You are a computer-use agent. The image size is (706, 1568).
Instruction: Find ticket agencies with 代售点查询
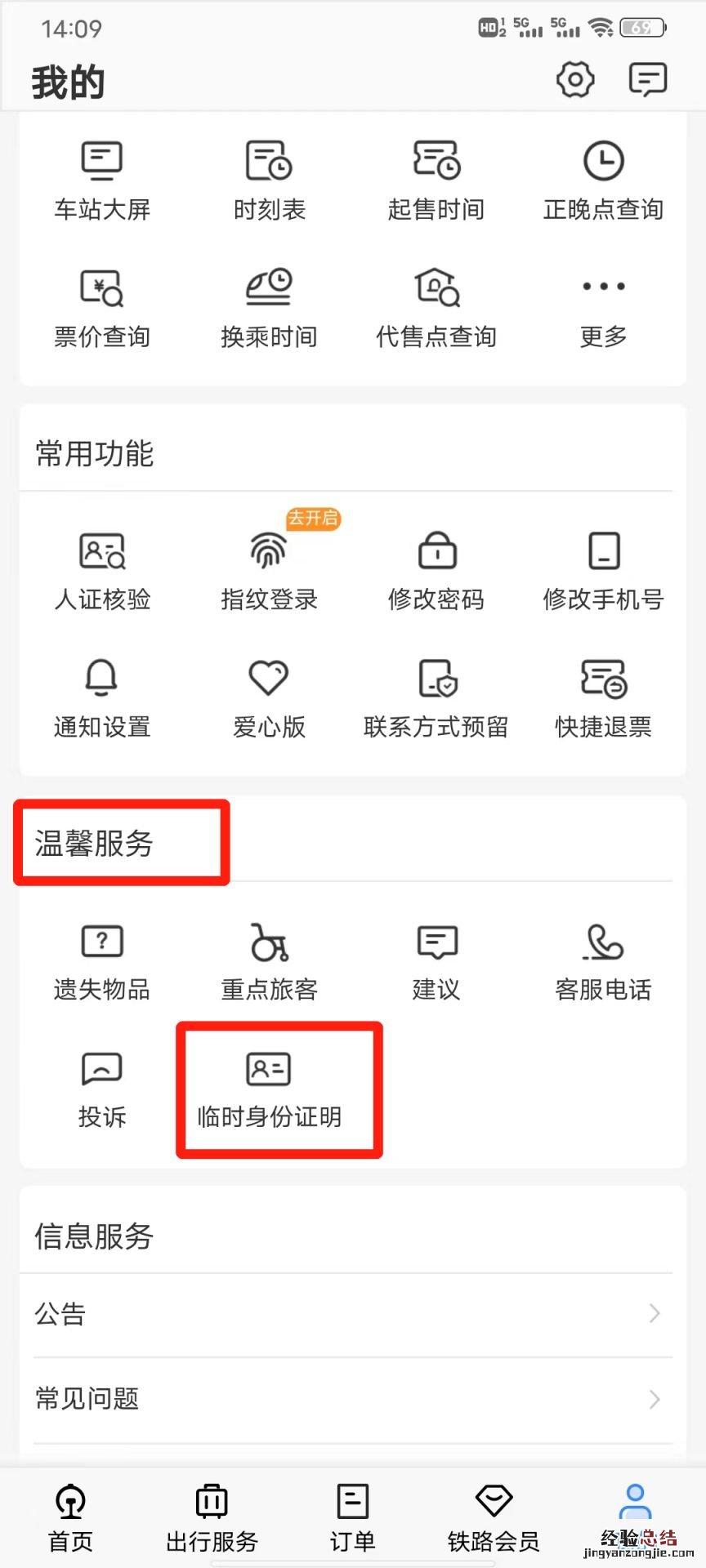click(x=436, y=306)
